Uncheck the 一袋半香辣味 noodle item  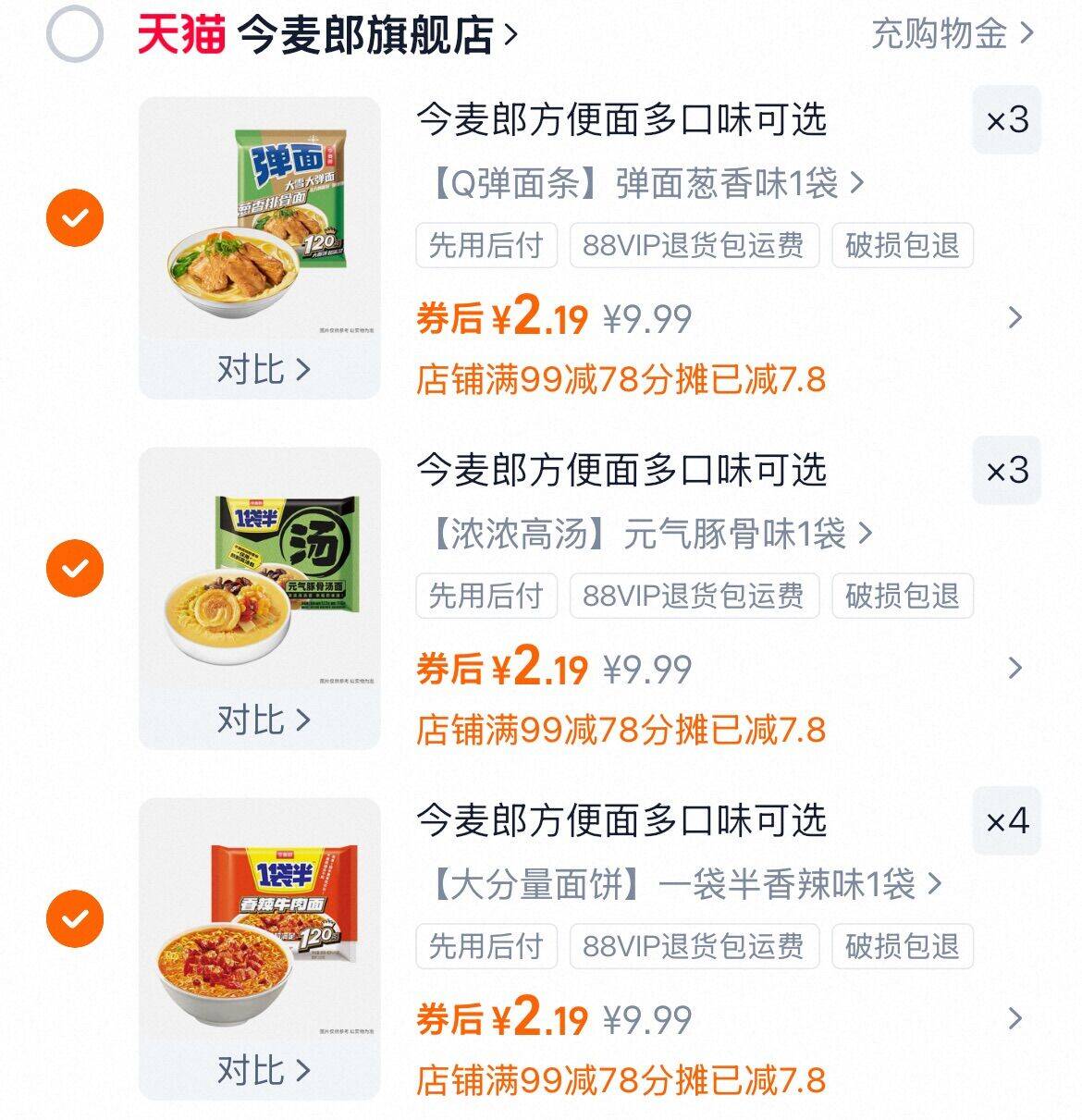pyautogui.click(x=75, y=918)
